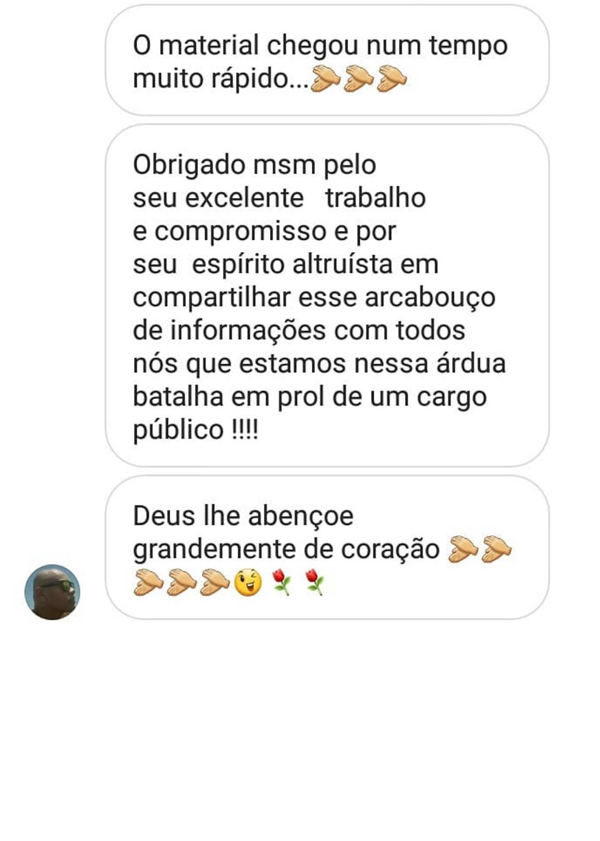Screen dimensions: 600x841
Task: Open the sender's profile picture
Action: point(52,591)
